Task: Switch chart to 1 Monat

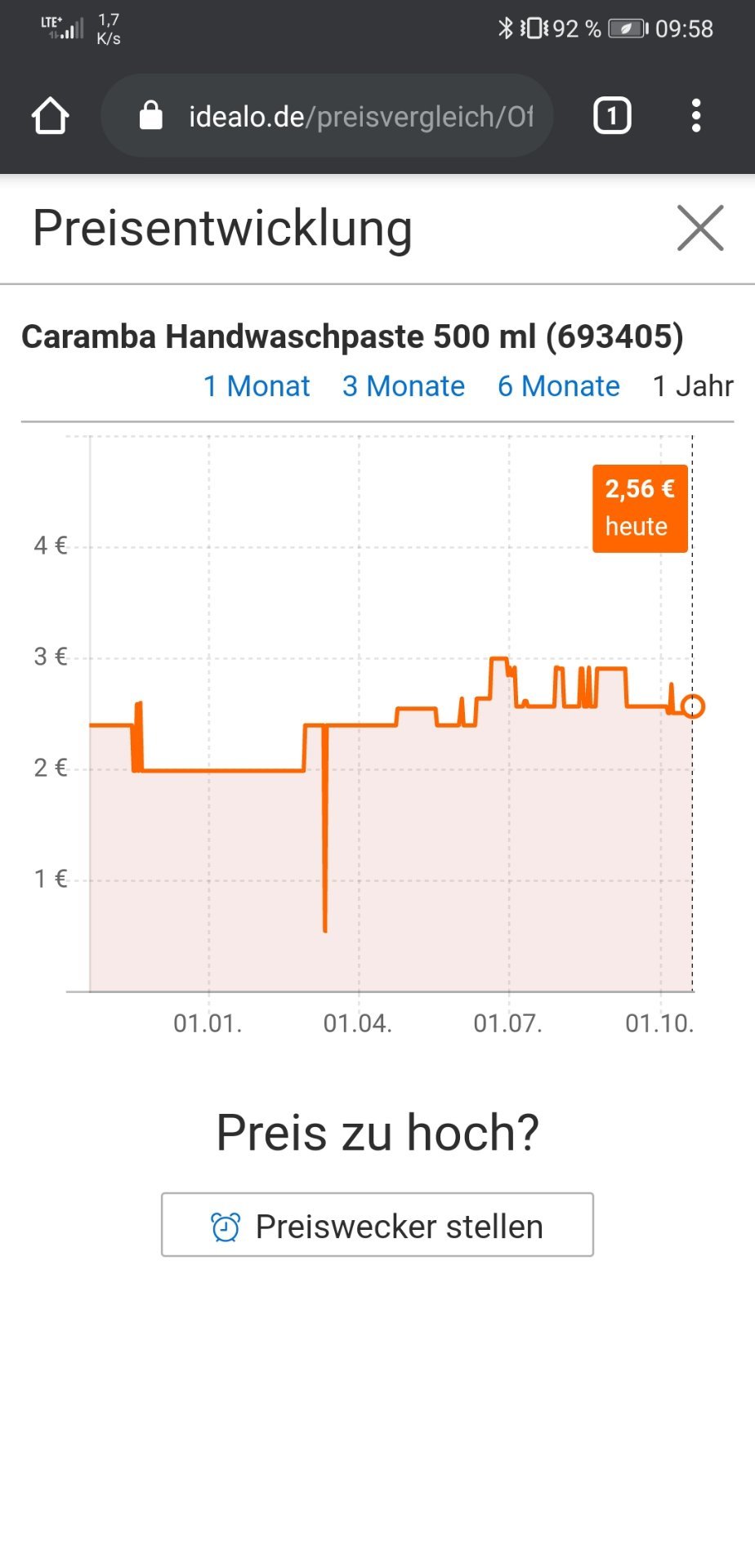Action: (x=257, y=386)
